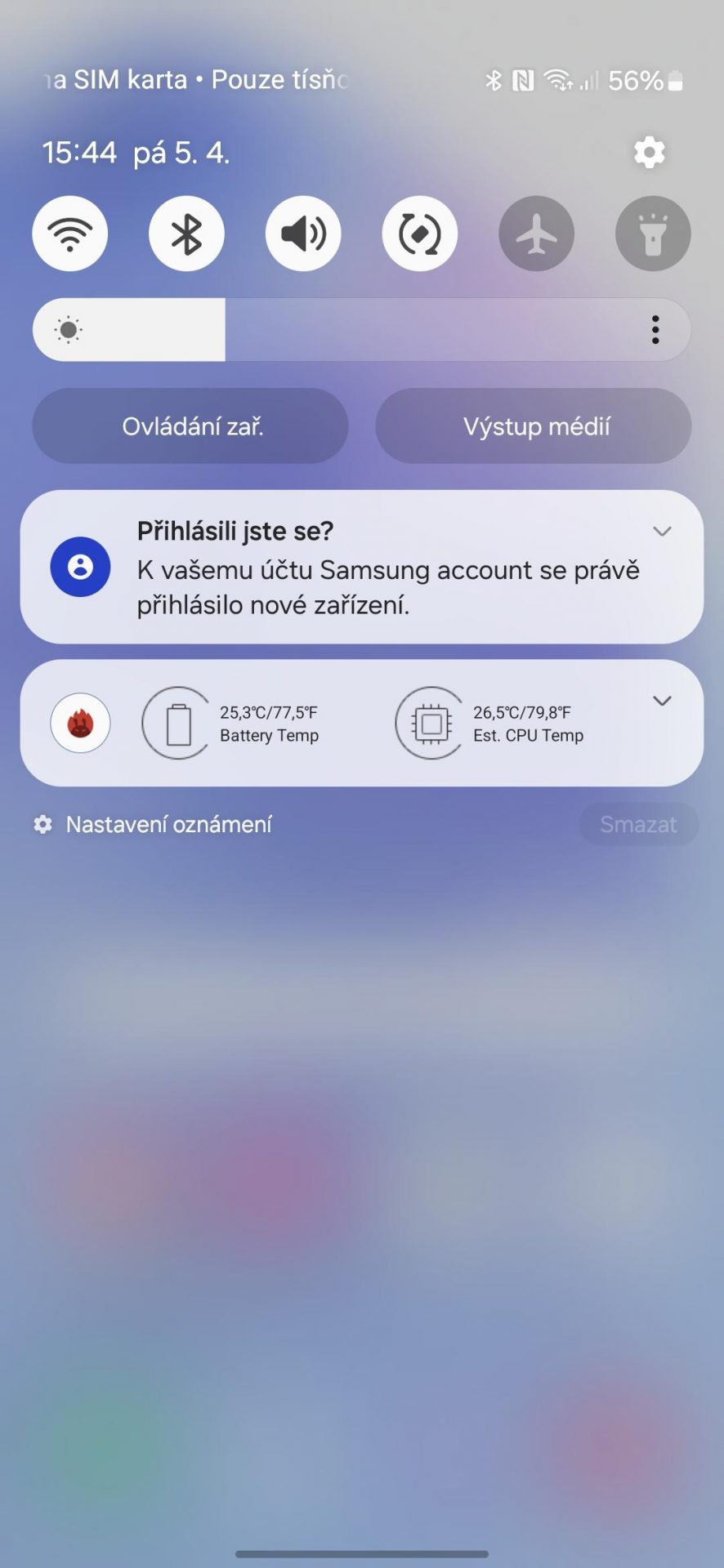This screenshot has width=724, height=1568.
Task: Turn off the Bluetooth quick tile
Action: tap(186, 234)
